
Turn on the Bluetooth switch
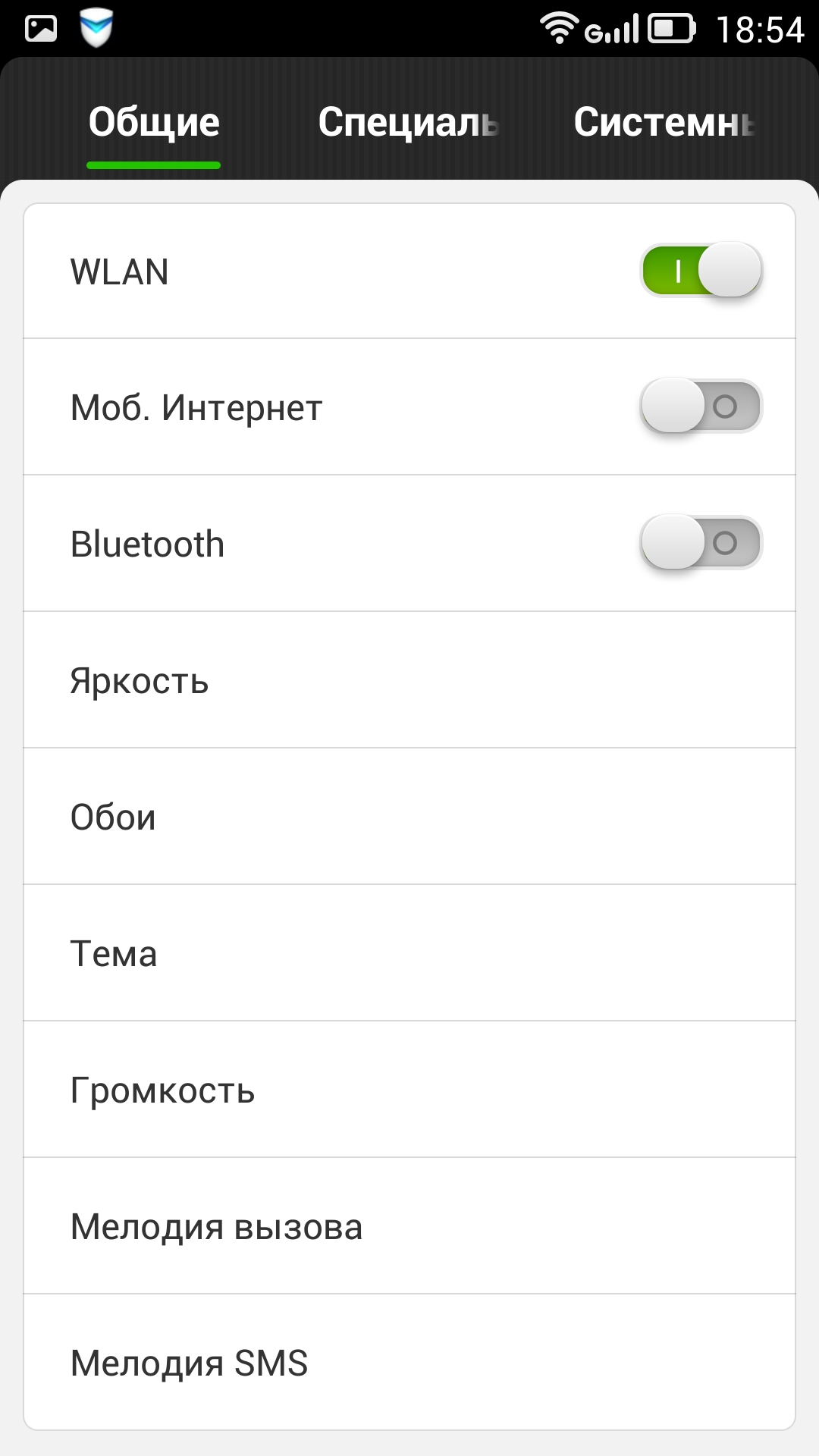[701, 543]
